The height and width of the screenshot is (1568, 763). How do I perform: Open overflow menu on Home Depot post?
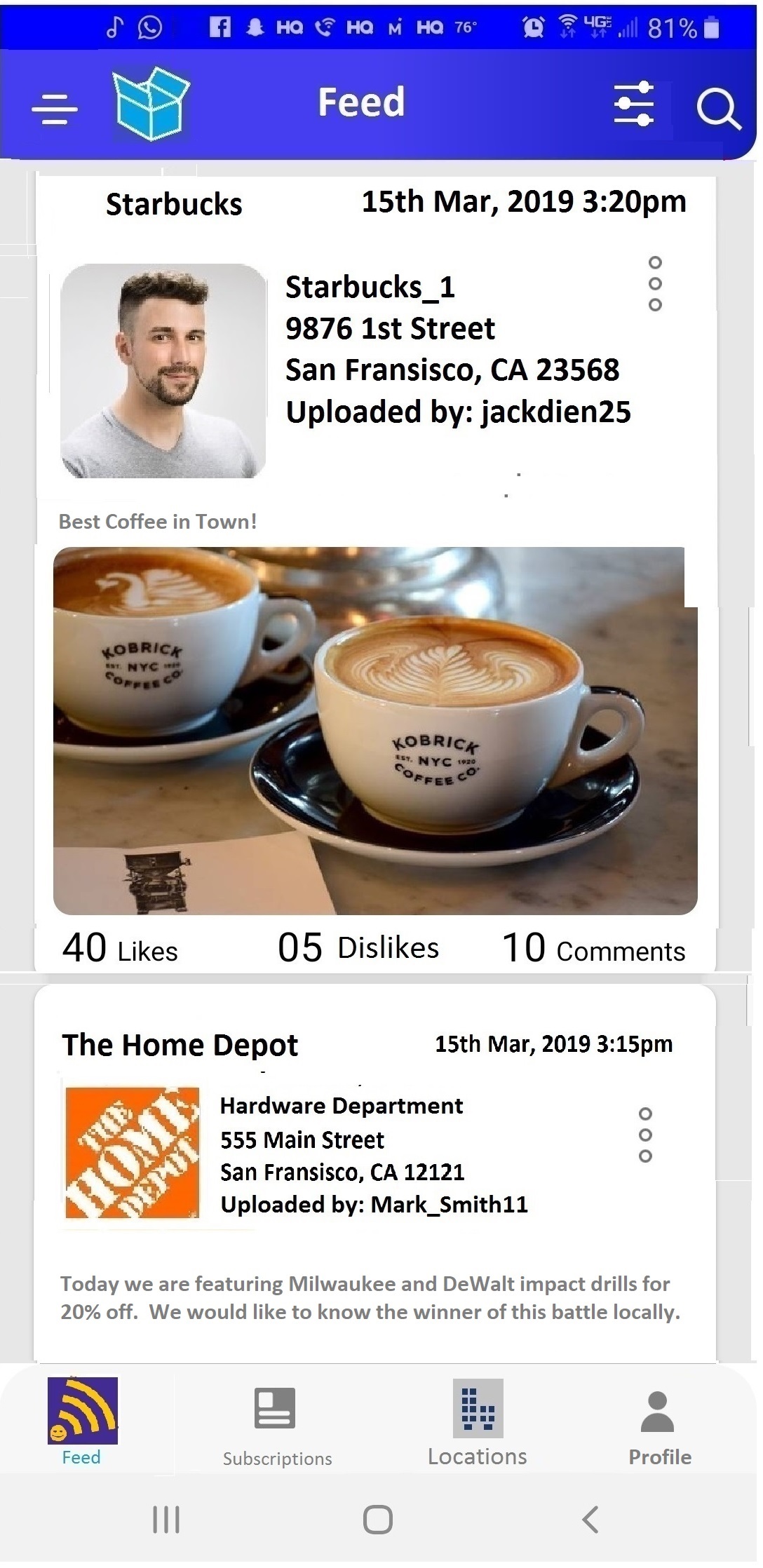pos(645,1135)
